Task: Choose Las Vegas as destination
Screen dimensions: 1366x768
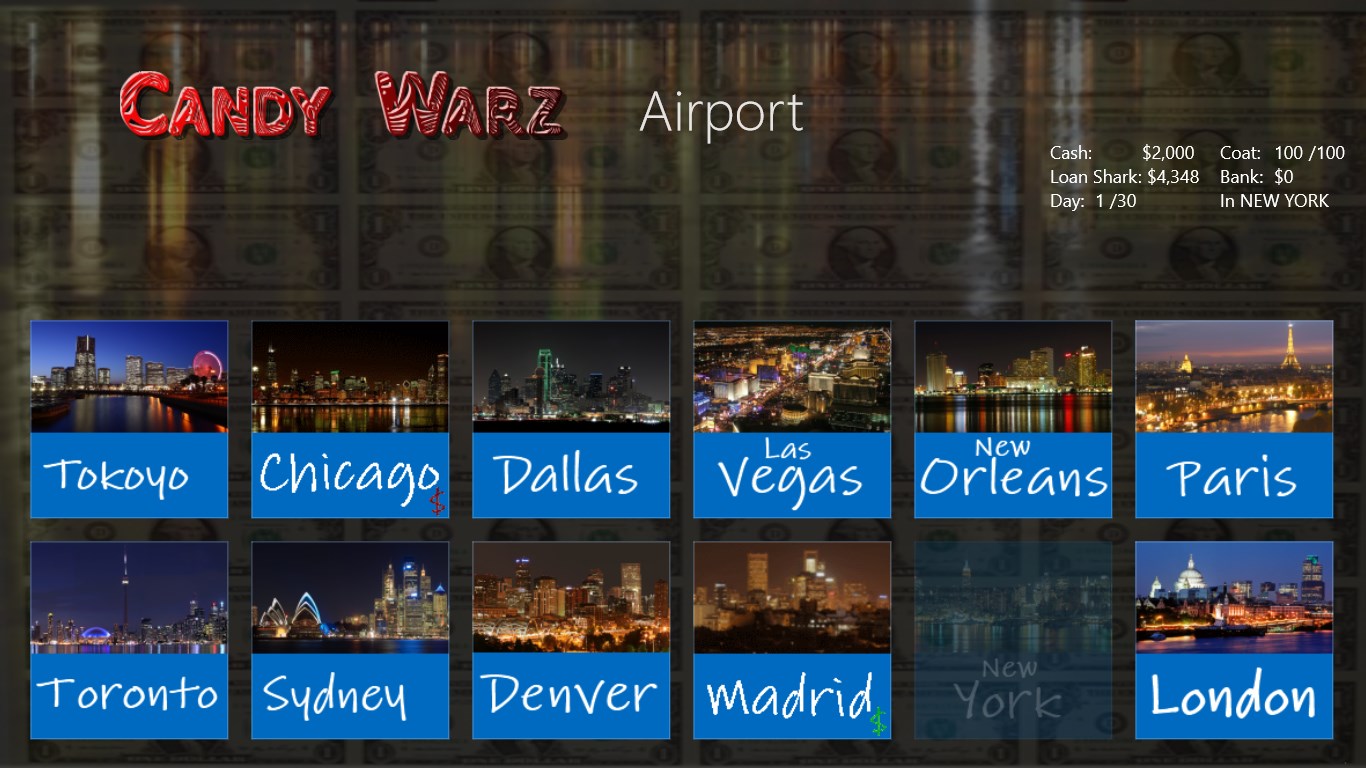Action: click(x=792, y=419)
